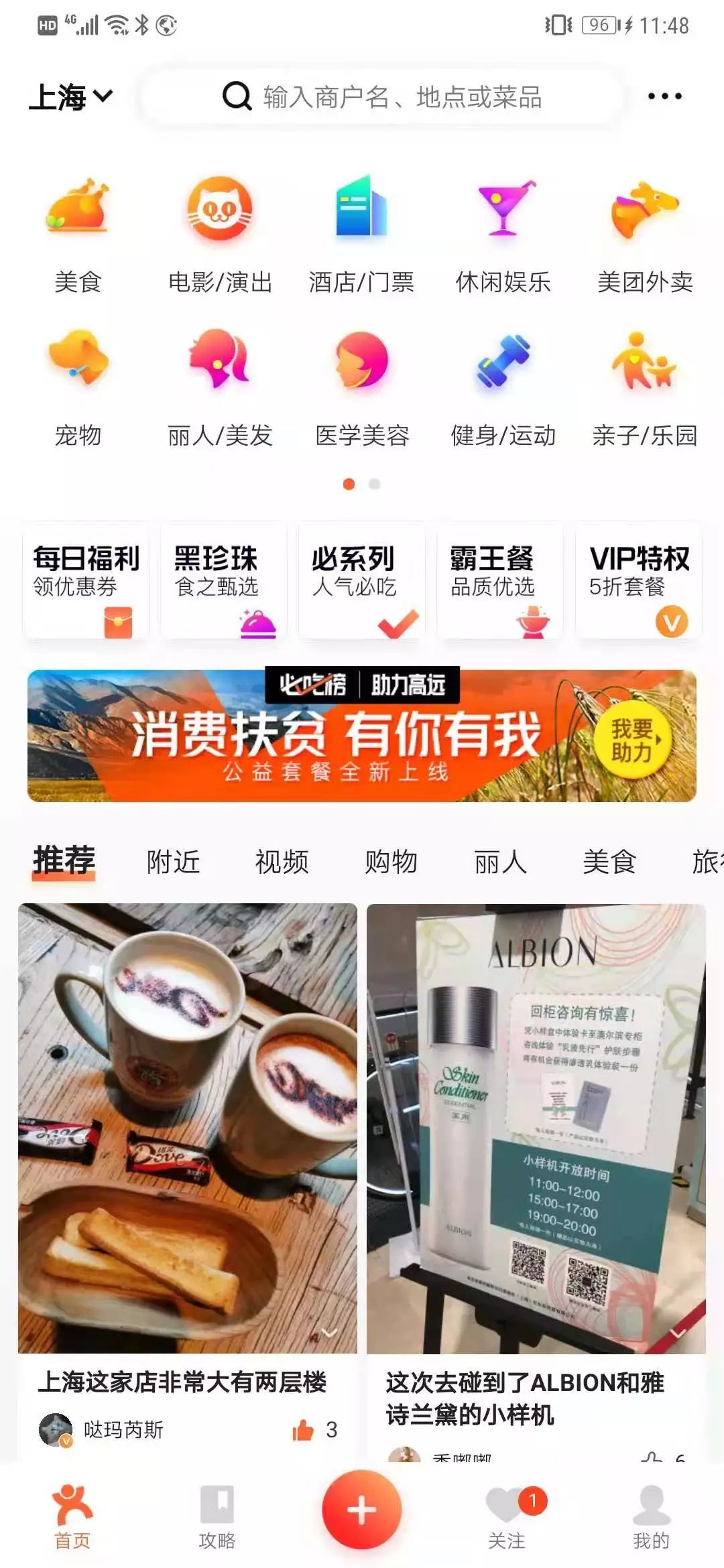Tap the 我要助力 button on the banner

coord(631,741)
